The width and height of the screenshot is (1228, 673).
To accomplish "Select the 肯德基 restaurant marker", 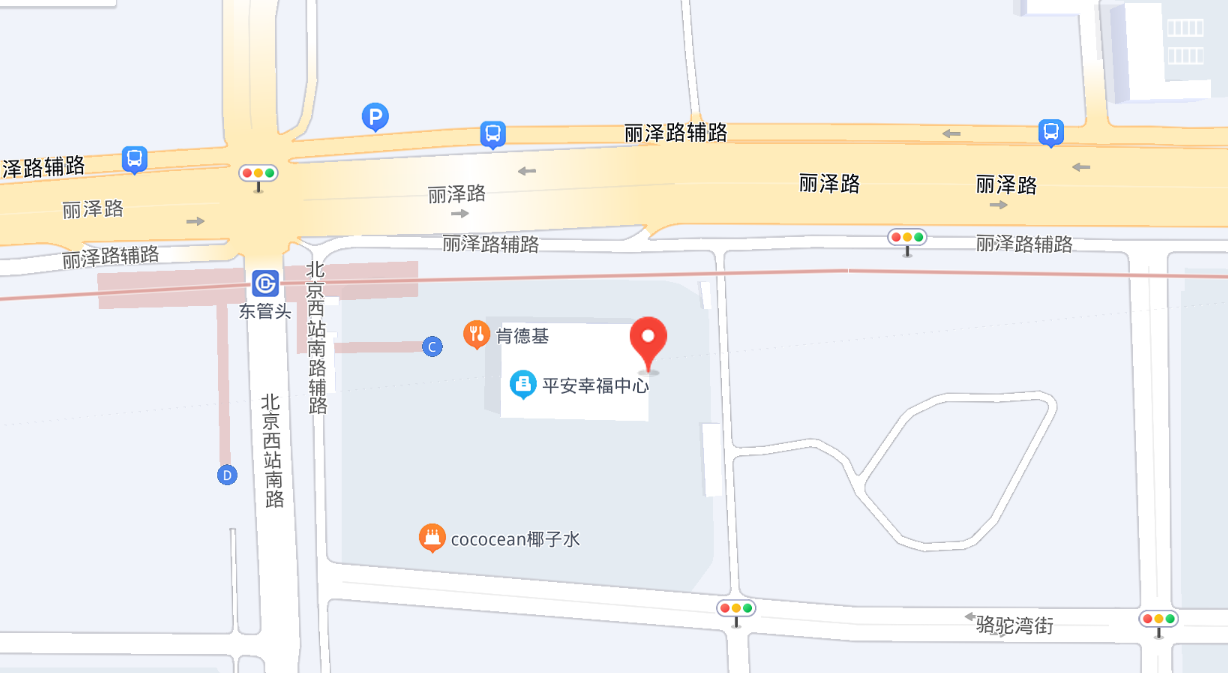I will (x=477, y=335).
